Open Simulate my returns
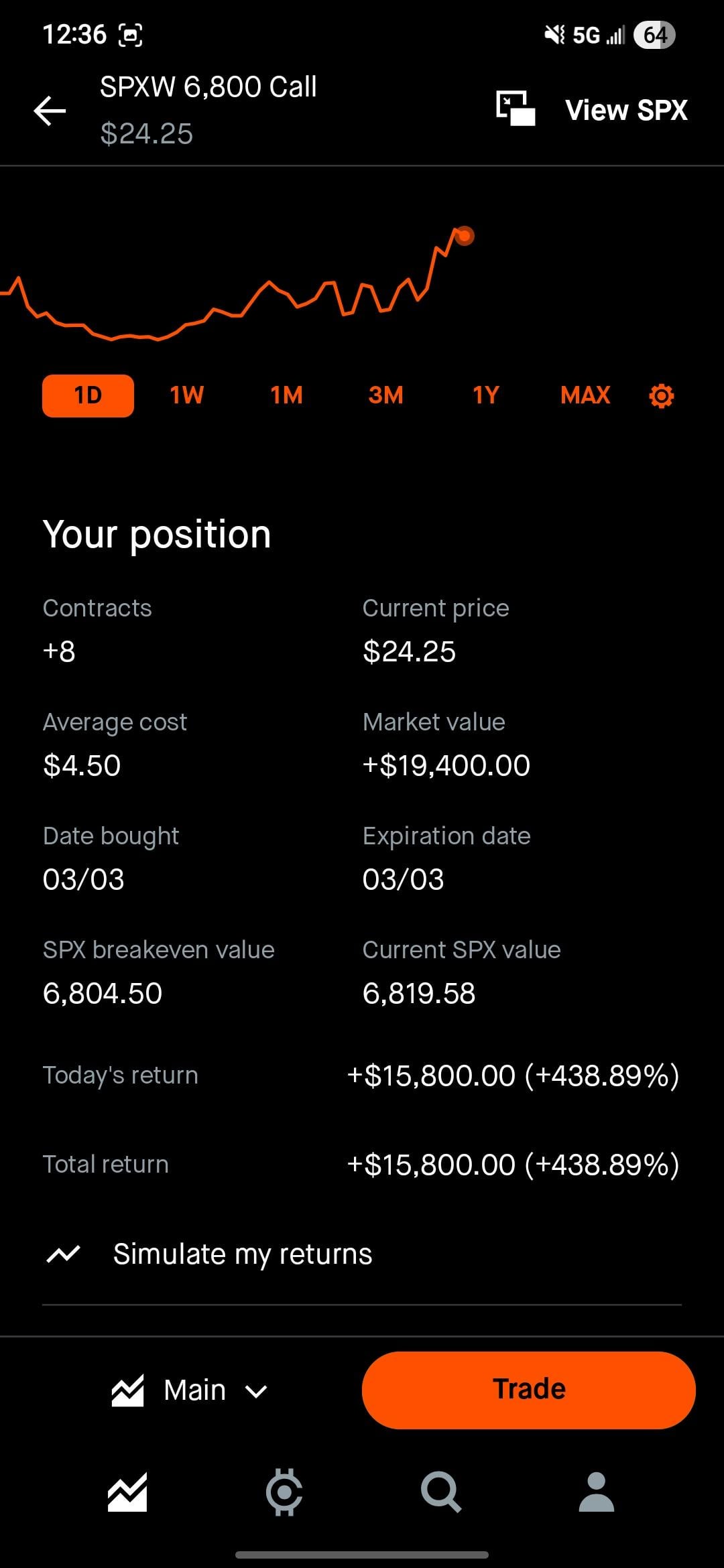The image size is (724, 1568). 241,1254
